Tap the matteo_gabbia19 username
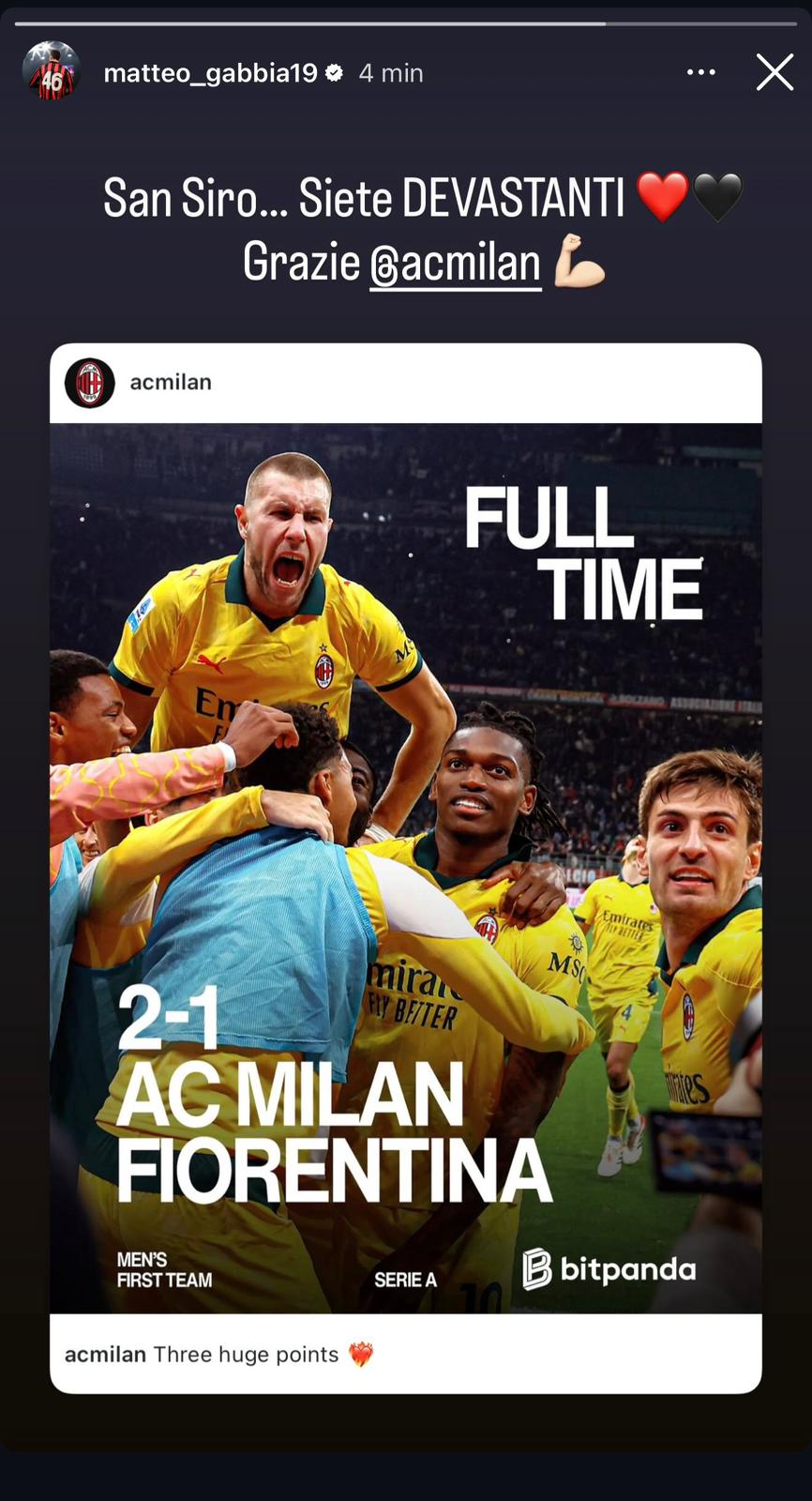Screen dimensions: 812x1501 210,73
